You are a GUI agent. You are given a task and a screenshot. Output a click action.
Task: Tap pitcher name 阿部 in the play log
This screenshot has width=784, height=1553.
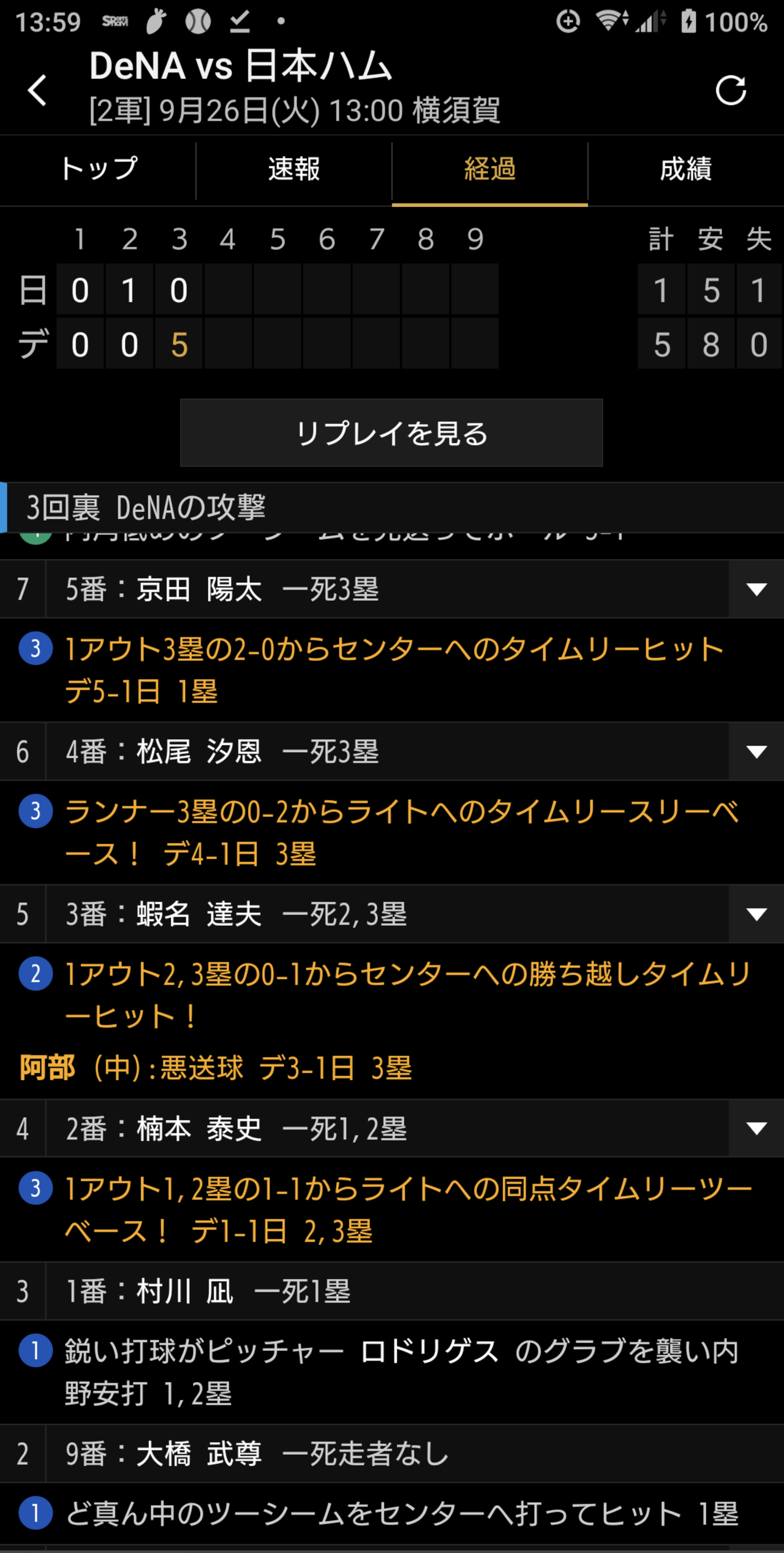click(x=47, y=1066)
